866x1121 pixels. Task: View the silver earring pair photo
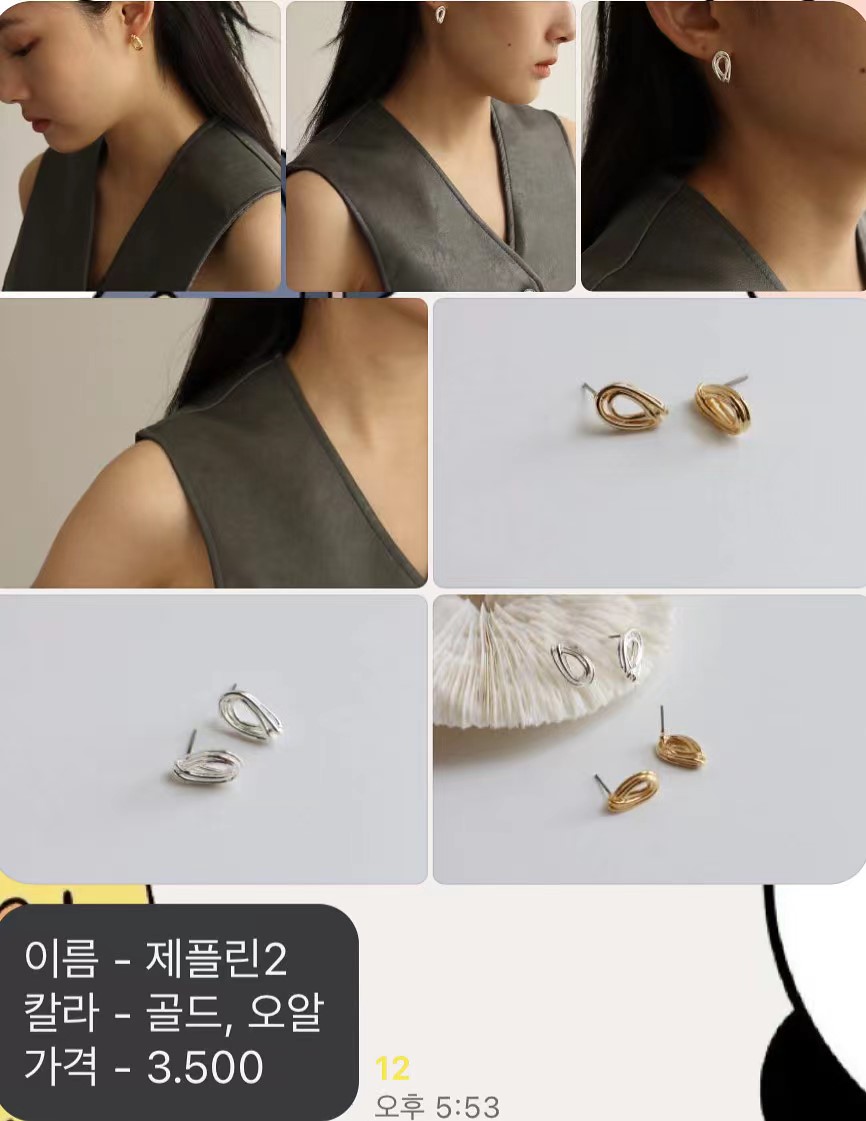(213, 739)
